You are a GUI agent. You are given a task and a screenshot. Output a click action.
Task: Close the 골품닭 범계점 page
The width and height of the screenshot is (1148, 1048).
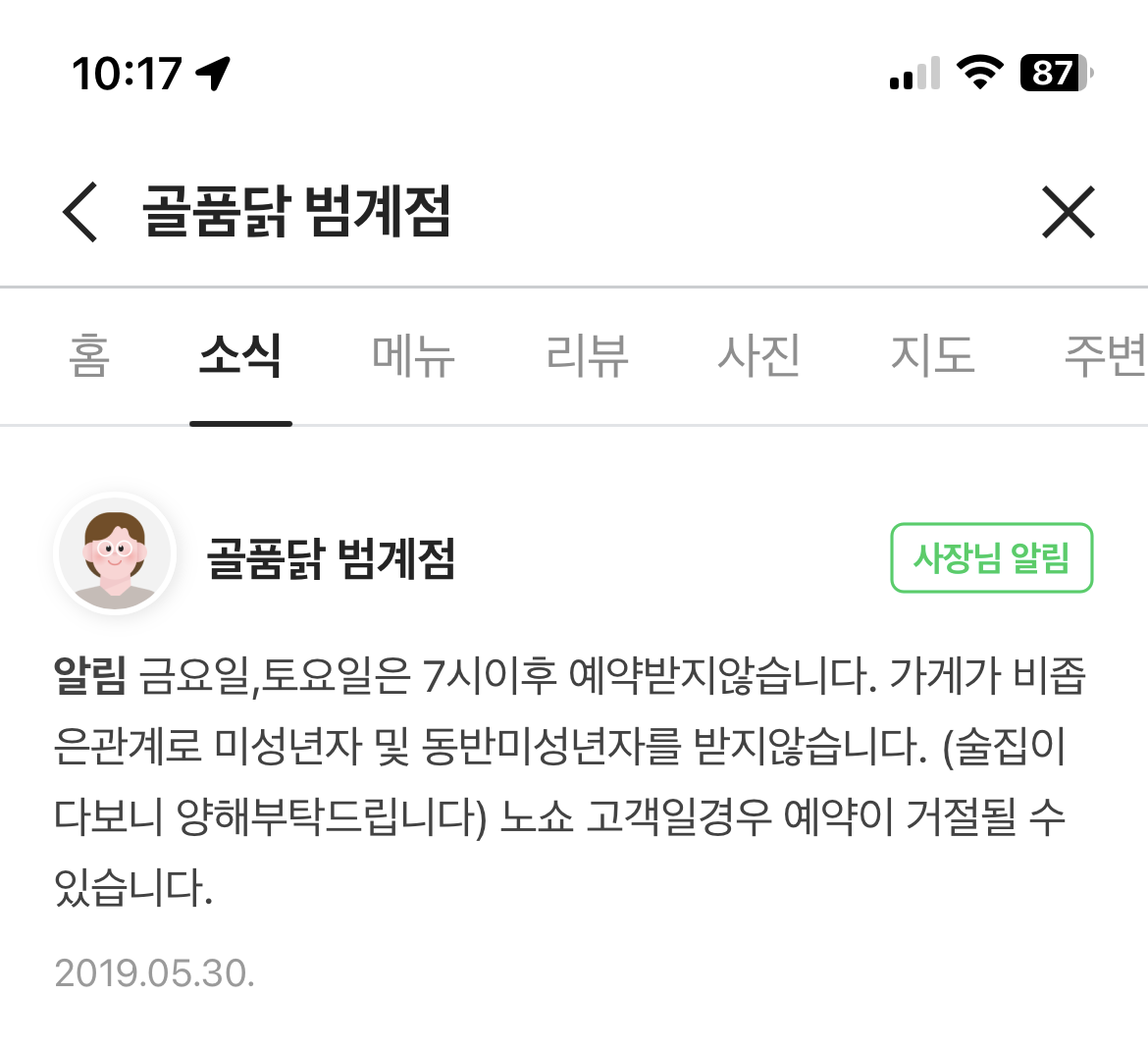pyautogui.click(x=1068, y=212)
